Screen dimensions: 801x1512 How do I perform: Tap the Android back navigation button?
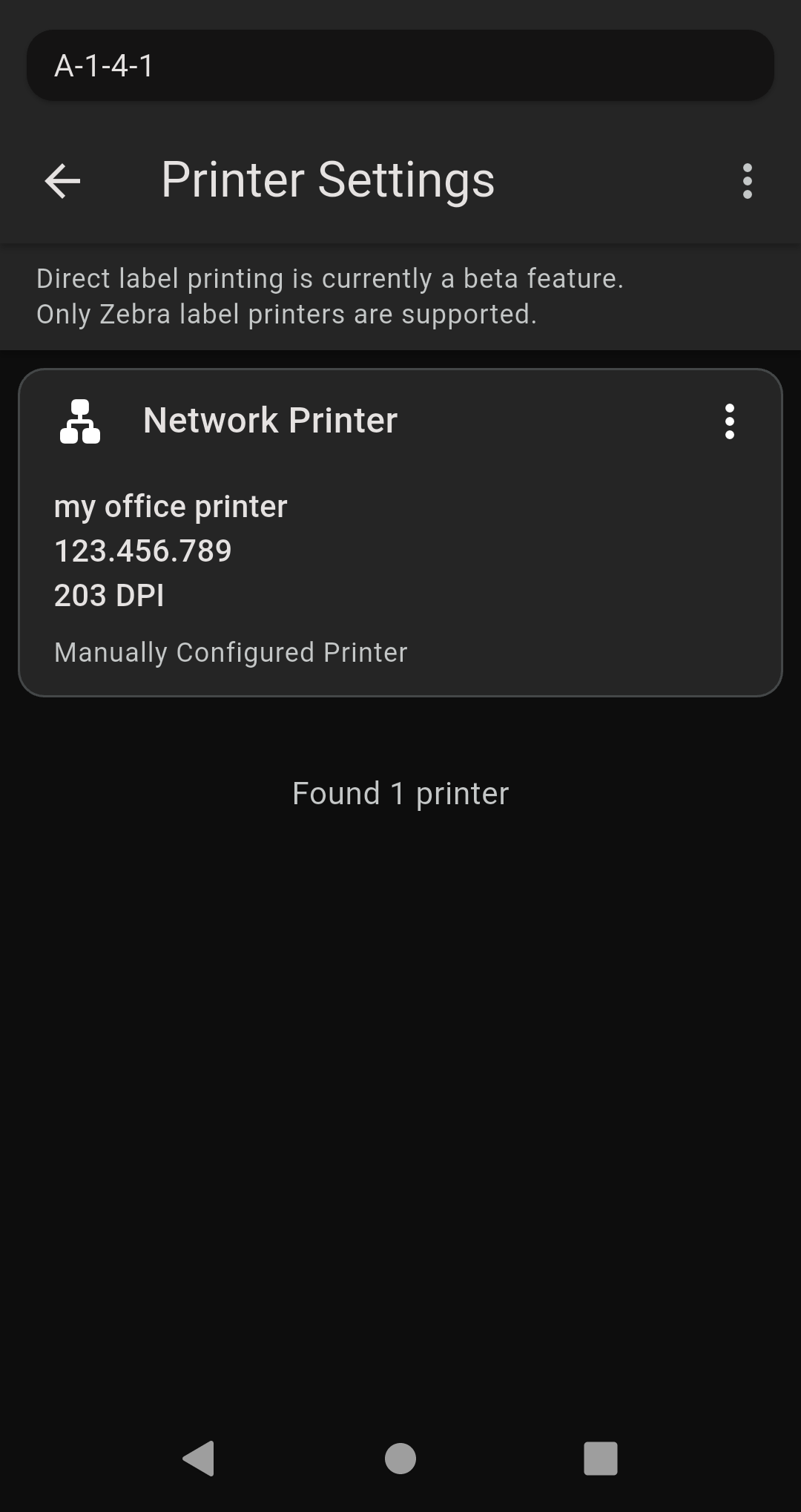[x=197, y=1455]
